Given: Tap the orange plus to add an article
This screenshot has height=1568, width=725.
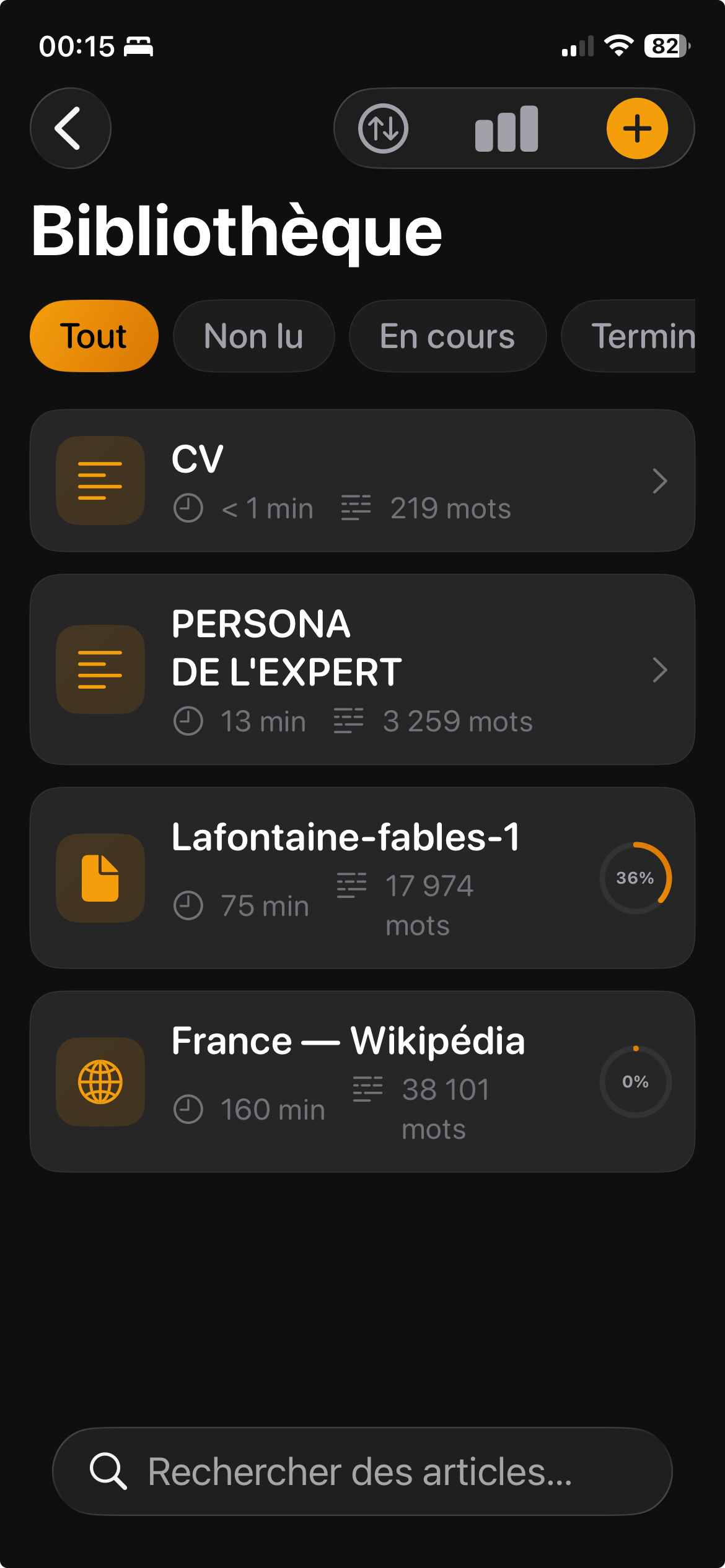Looking at the screenshot, I should tap(638, 128).
